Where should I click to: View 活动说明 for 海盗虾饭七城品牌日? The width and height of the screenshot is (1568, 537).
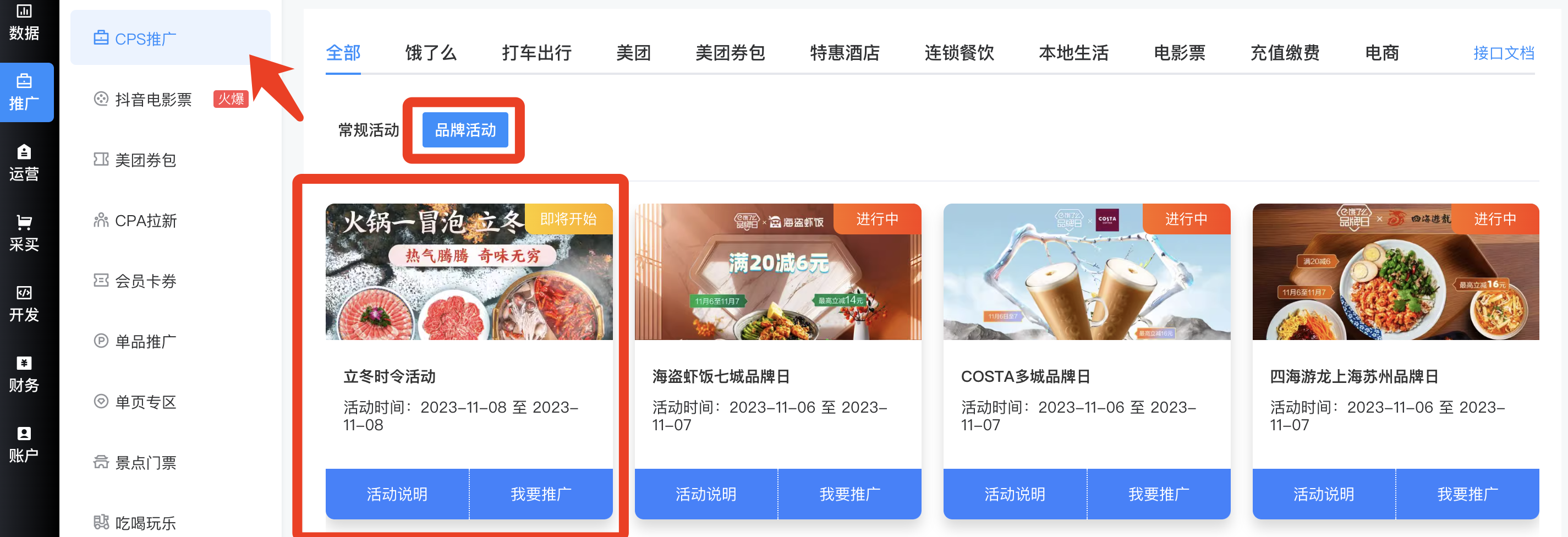point(705,494)
